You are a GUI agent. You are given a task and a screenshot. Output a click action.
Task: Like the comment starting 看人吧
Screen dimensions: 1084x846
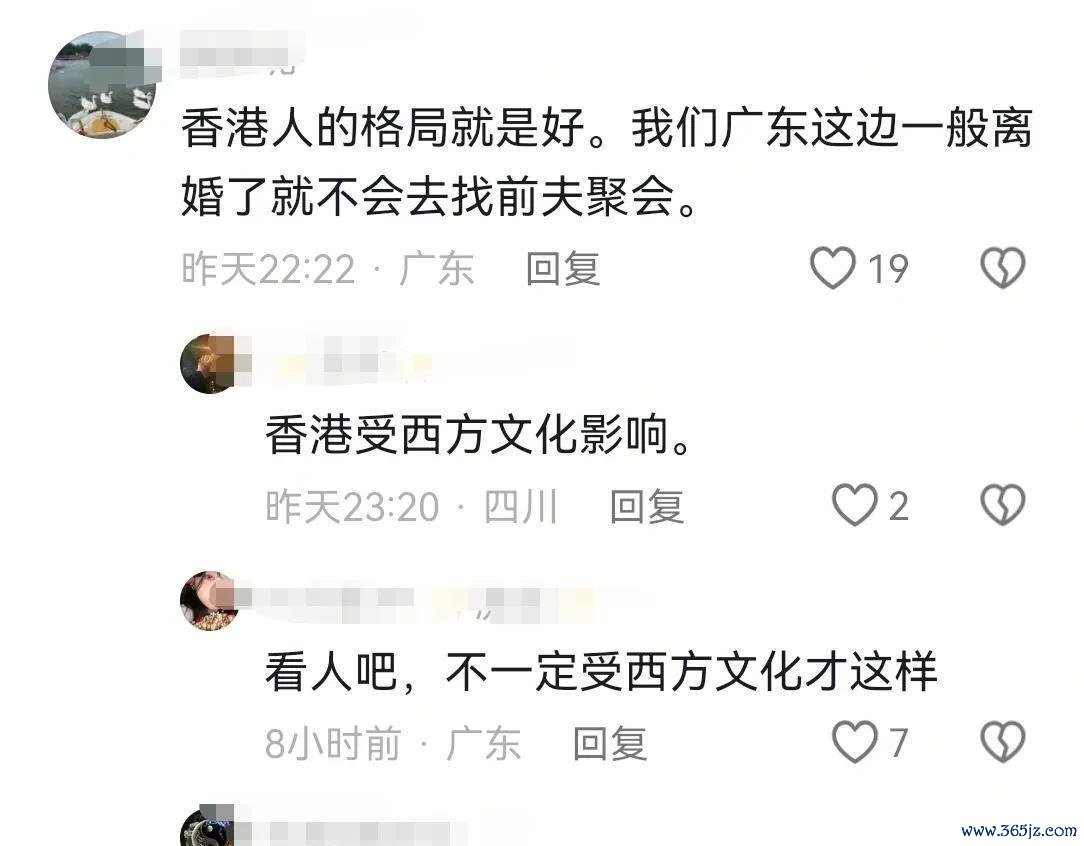pos(855,742)
